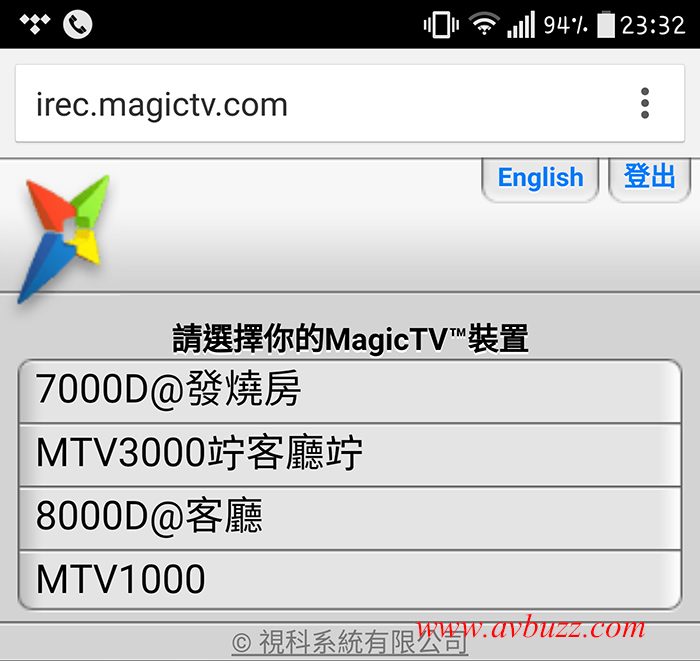Screen dimensions: 700x661
Task: Choose the MTV3000 客廳 device
Action: click(349, 455)
